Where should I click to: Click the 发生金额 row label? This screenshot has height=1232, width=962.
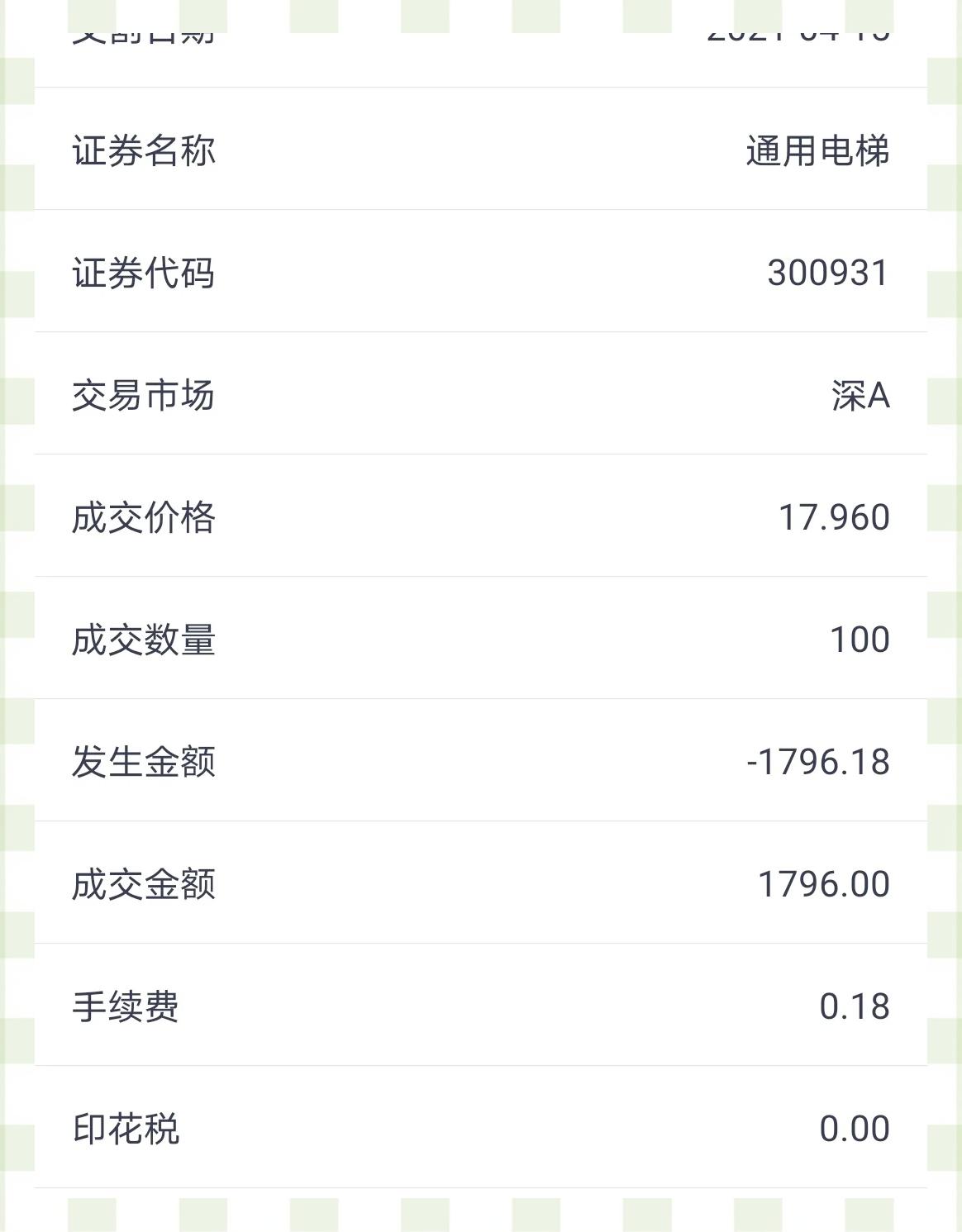pyautogui.click(x=141, y=760)
